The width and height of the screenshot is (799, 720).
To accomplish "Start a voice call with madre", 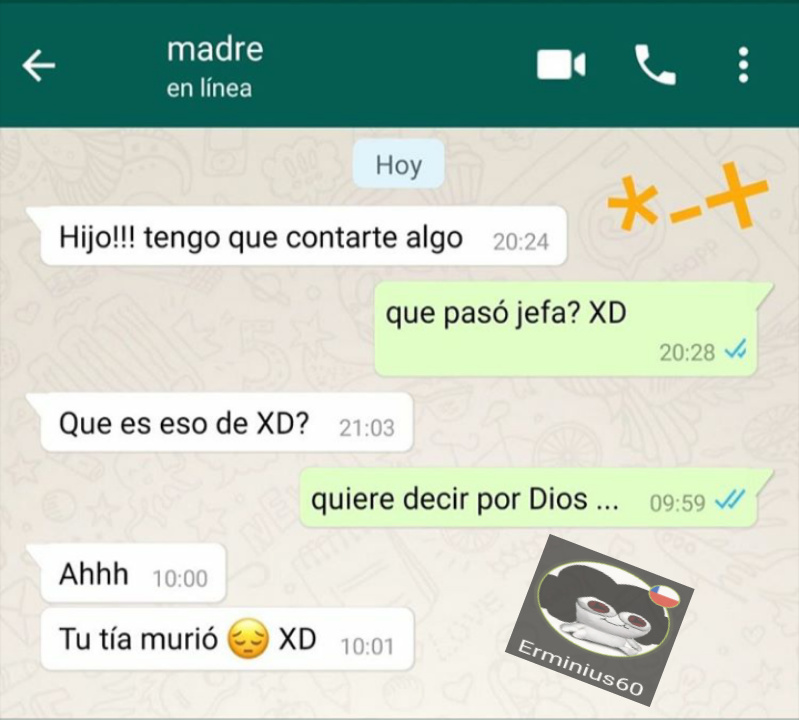I will point(655,66).
